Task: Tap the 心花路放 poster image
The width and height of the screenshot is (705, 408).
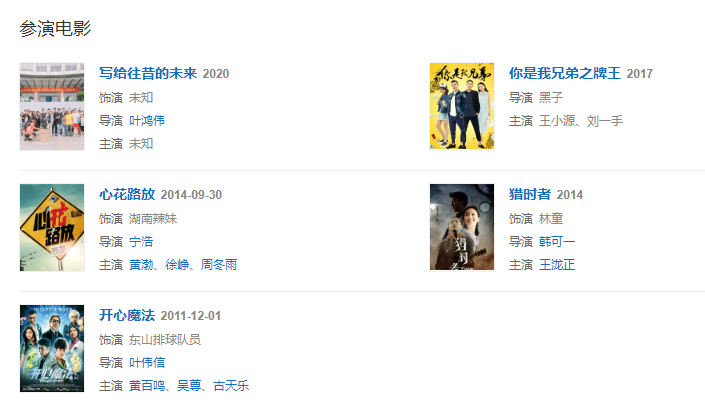Action: (x=52, y=227)
